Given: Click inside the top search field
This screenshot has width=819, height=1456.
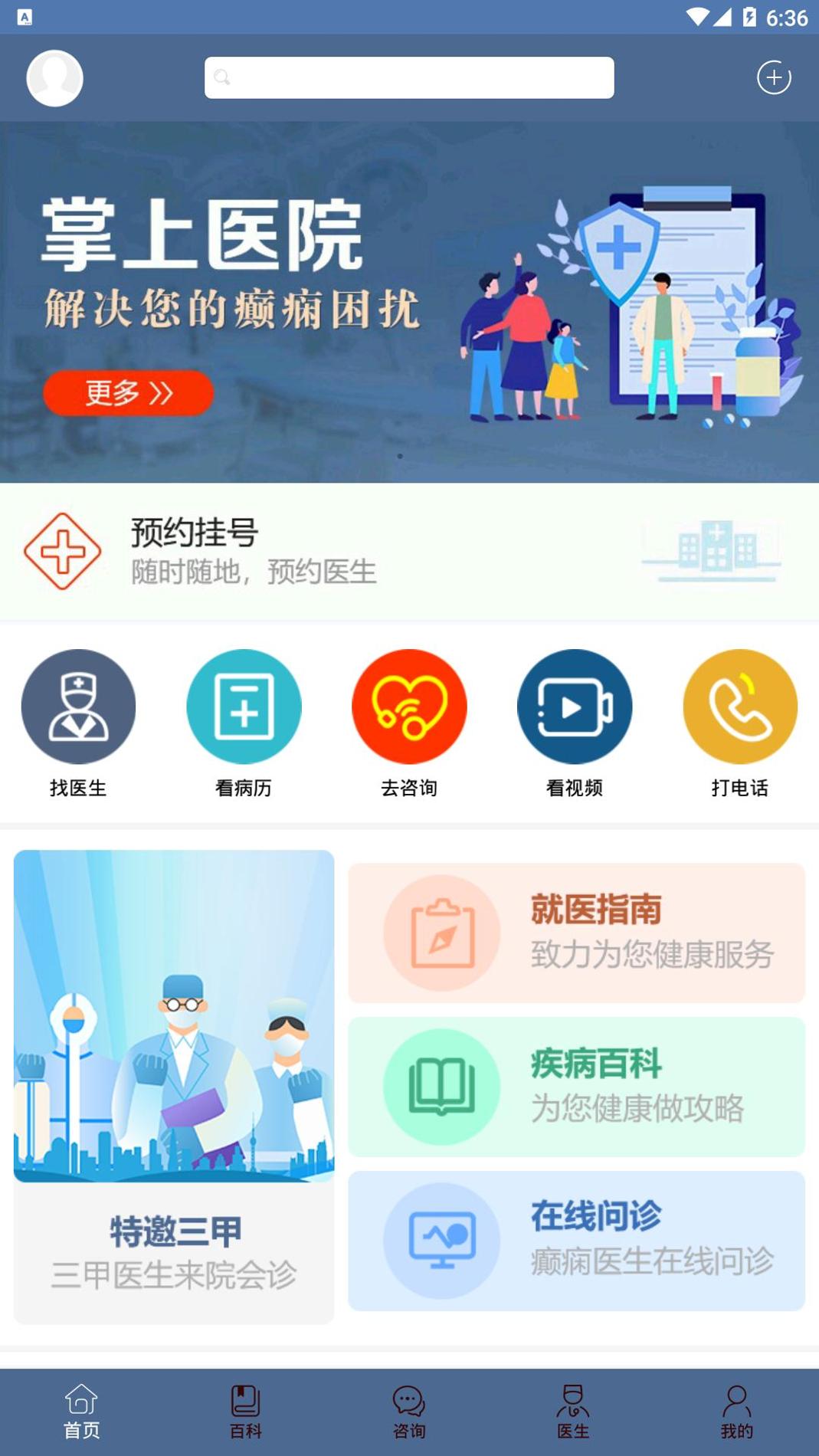Looking at the screenshot, I should [x=408, y=77].
